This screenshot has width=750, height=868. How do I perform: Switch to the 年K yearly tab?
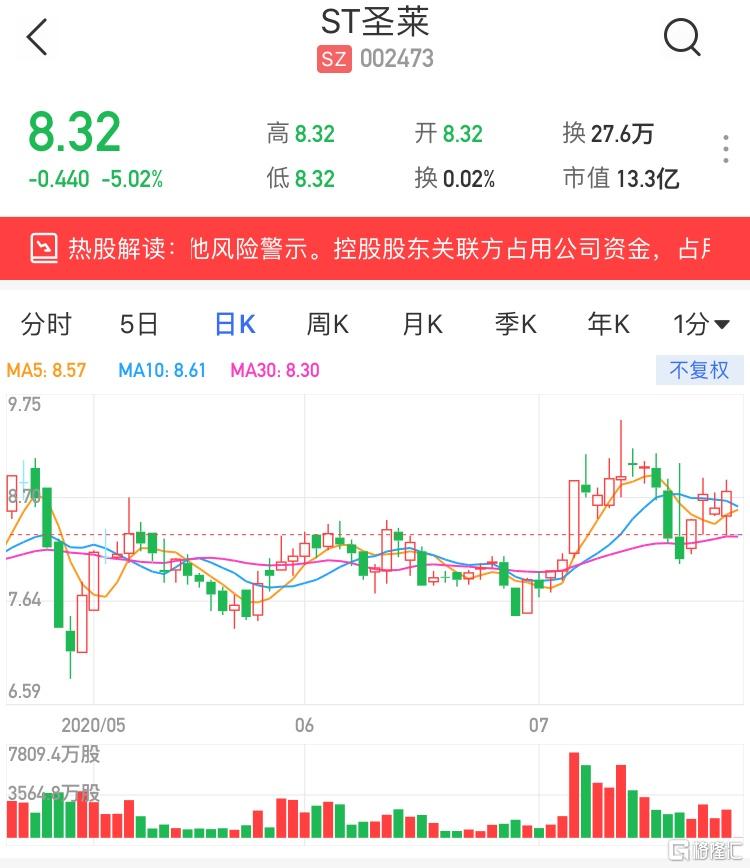(606, 324)
